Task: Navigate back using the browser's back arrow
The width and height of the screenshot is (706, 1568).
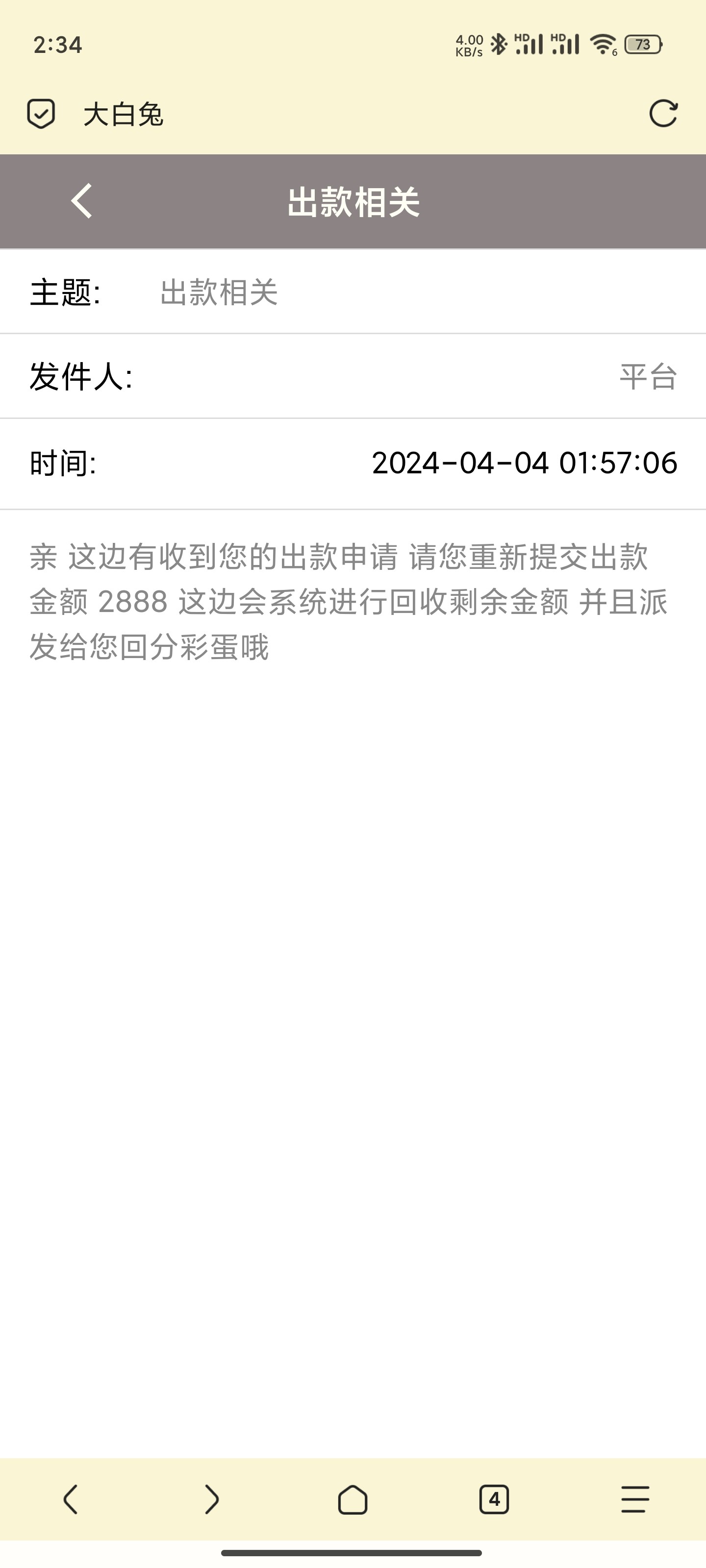Action: (71, 1498)
